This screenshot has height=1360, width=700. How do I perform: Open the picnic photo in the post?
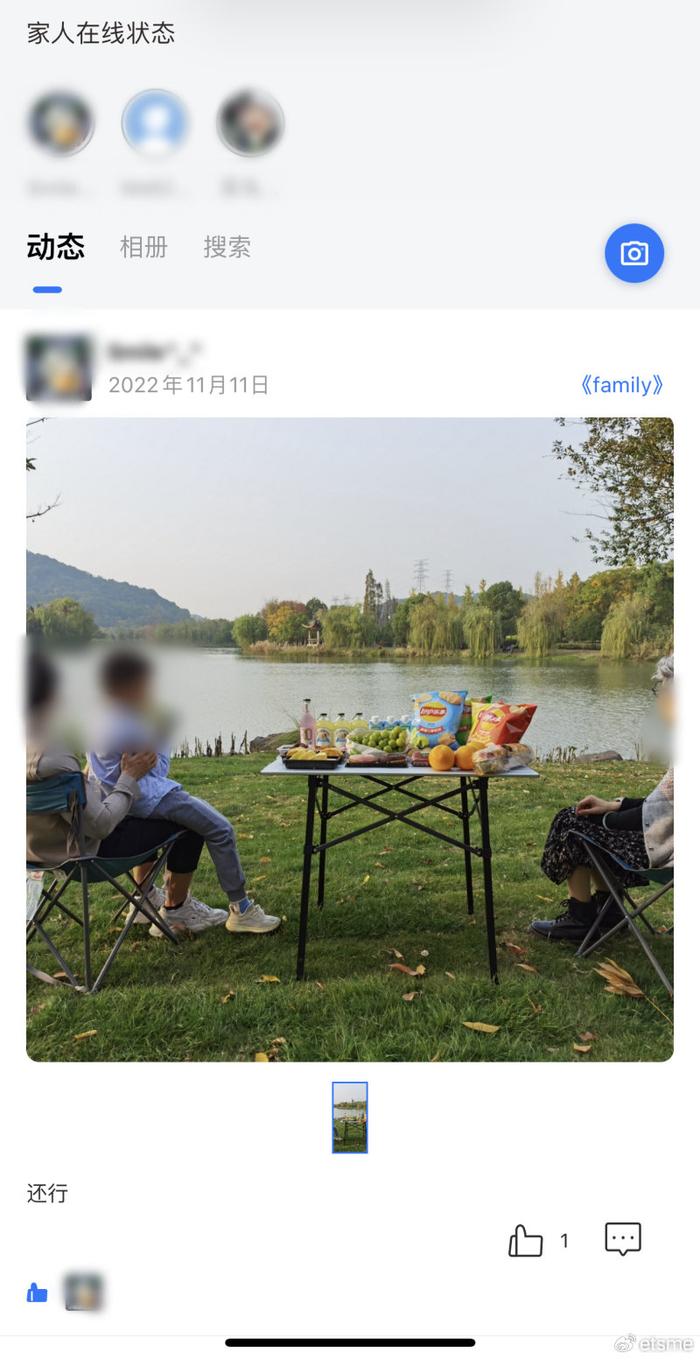(350, 739)
